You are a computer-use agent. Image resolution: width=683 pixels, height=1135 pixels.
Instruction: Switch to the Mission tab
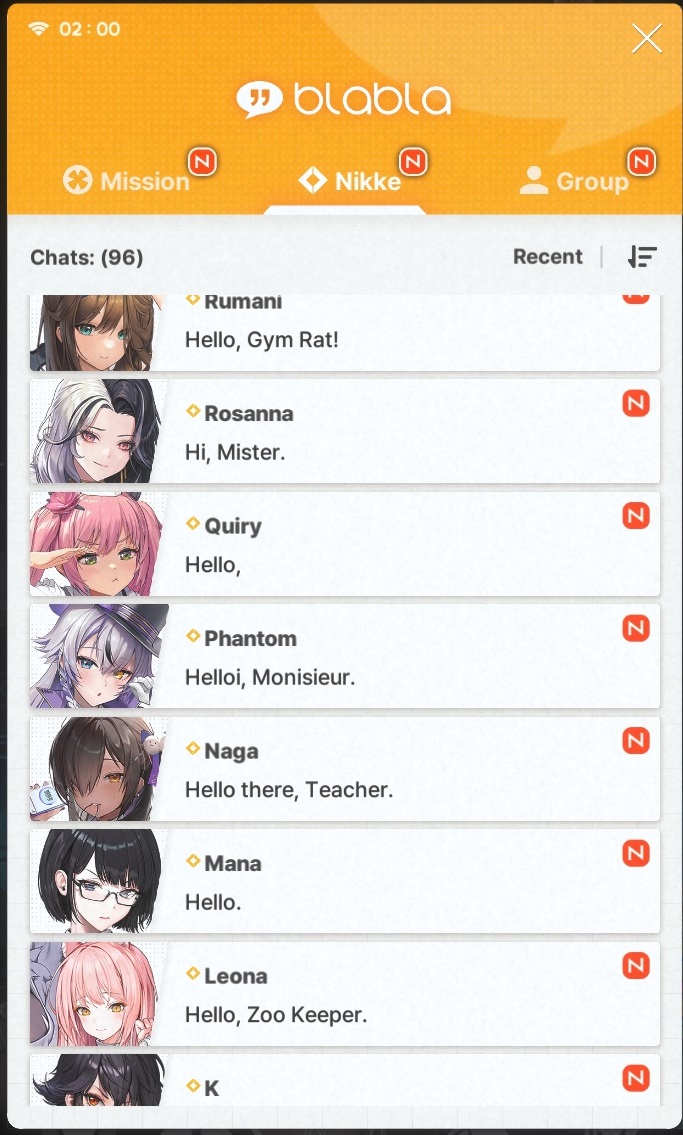[x=127, y=180]
